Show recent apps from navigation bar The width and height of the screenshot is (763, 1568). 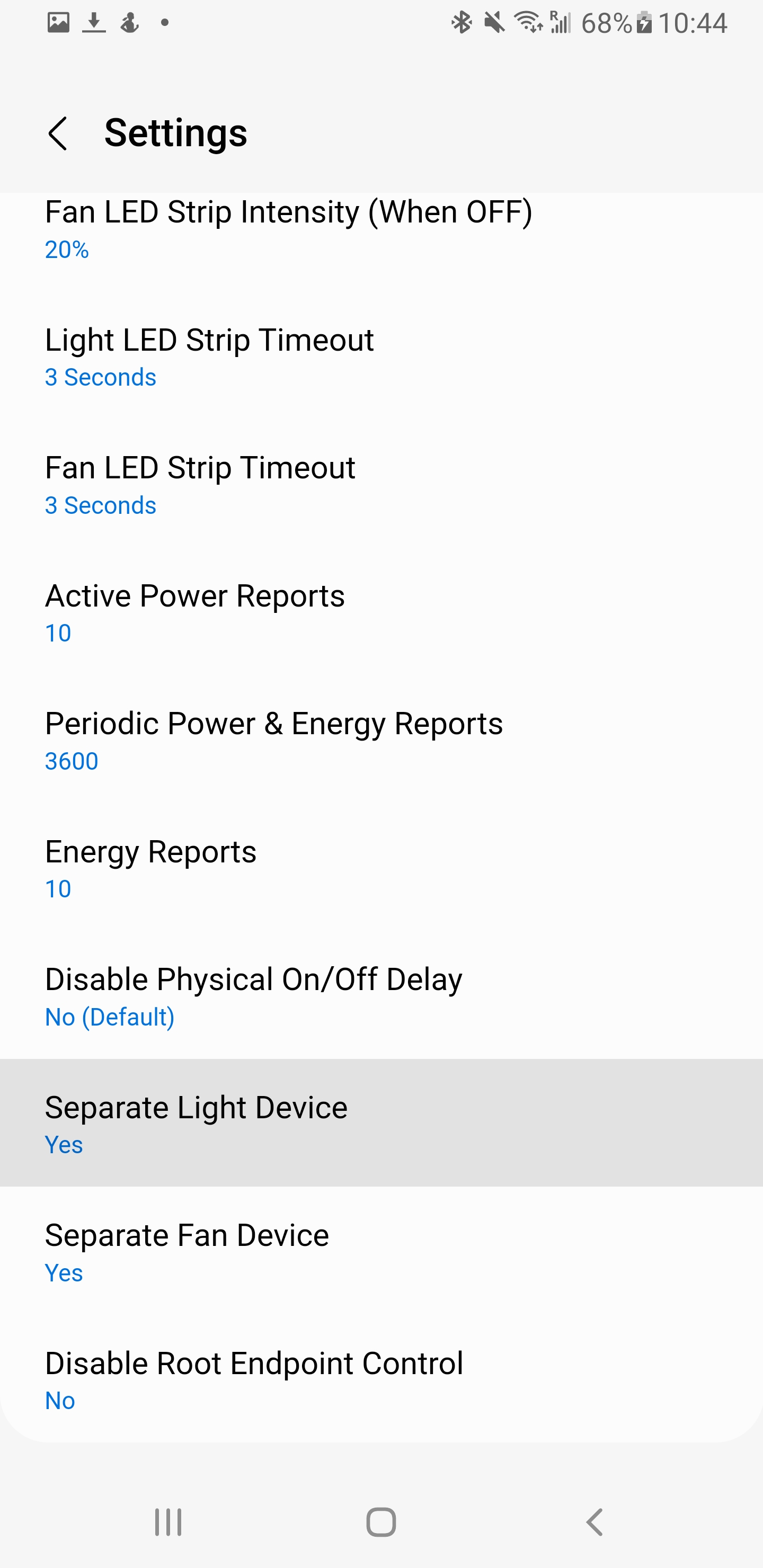click(x=168, y=1522)
